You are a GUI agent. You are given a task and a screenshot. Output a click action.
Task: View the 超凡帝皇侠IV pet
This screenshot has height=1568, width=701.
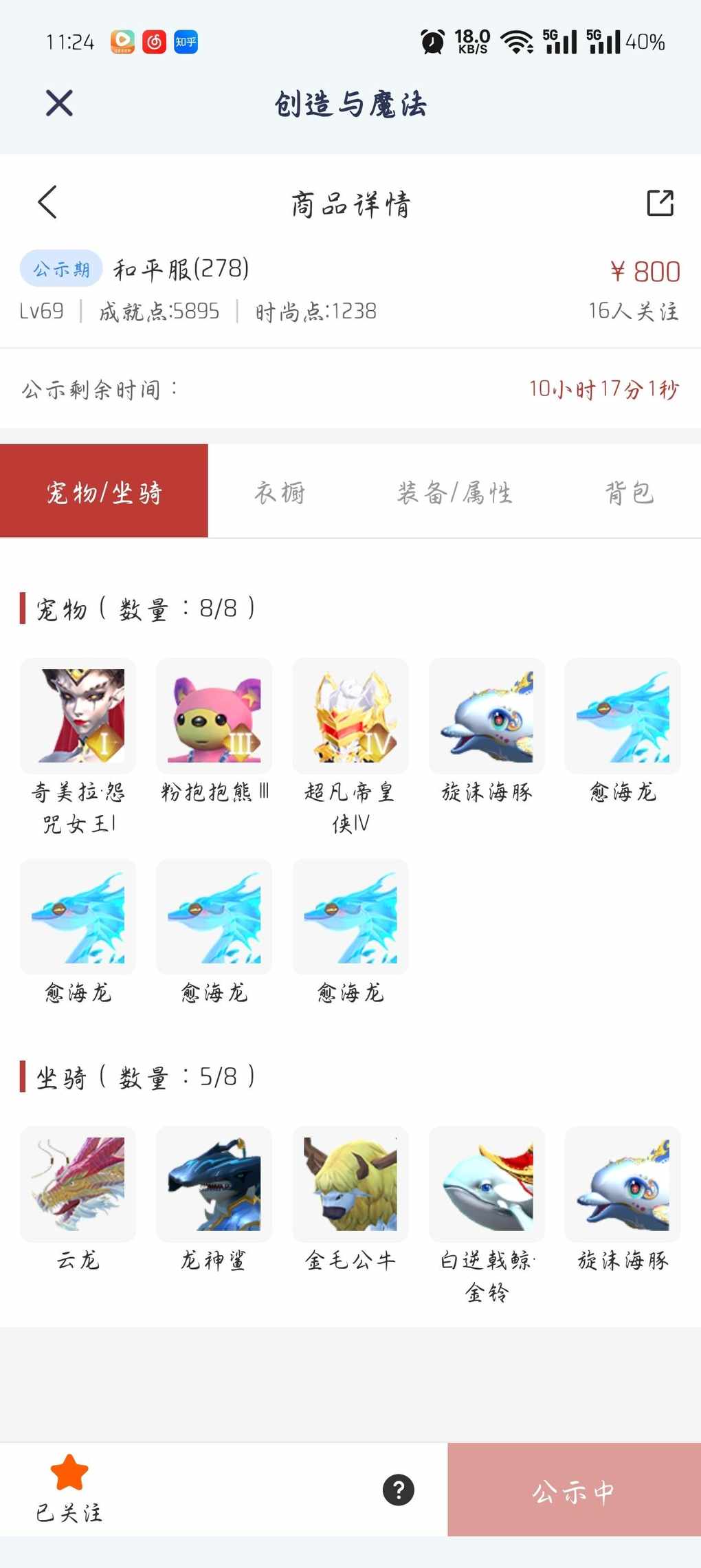coord(350,716)
